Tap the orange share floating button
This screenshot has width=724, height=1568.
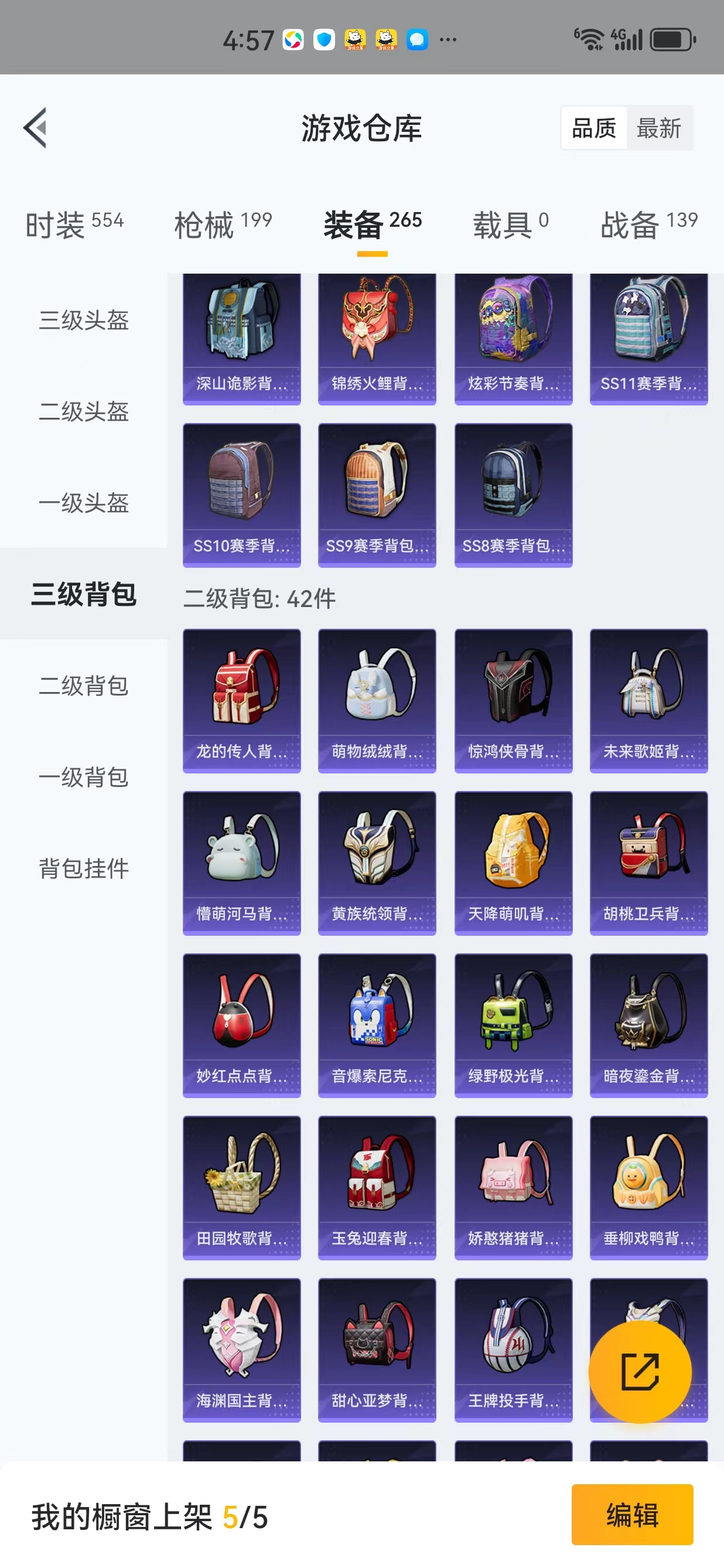point(640,1372)
